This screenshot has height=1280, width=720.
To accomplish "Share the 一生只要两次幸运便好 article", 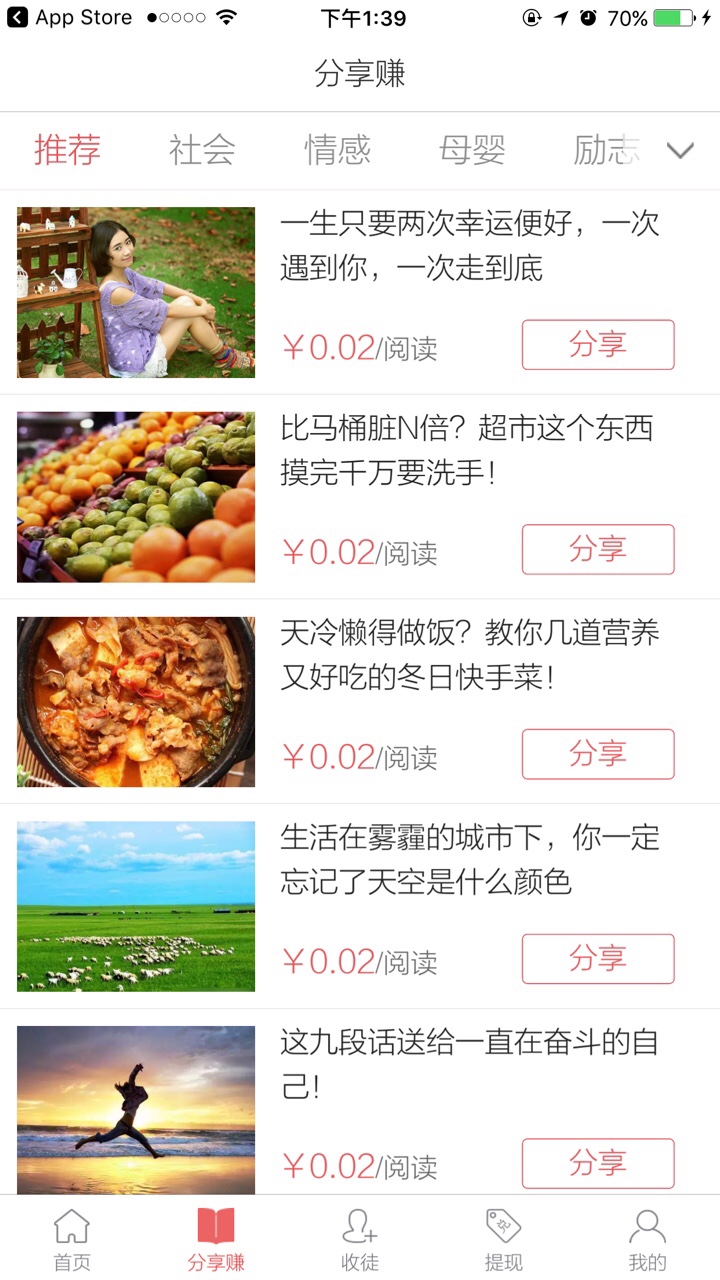I will [598, 345].
